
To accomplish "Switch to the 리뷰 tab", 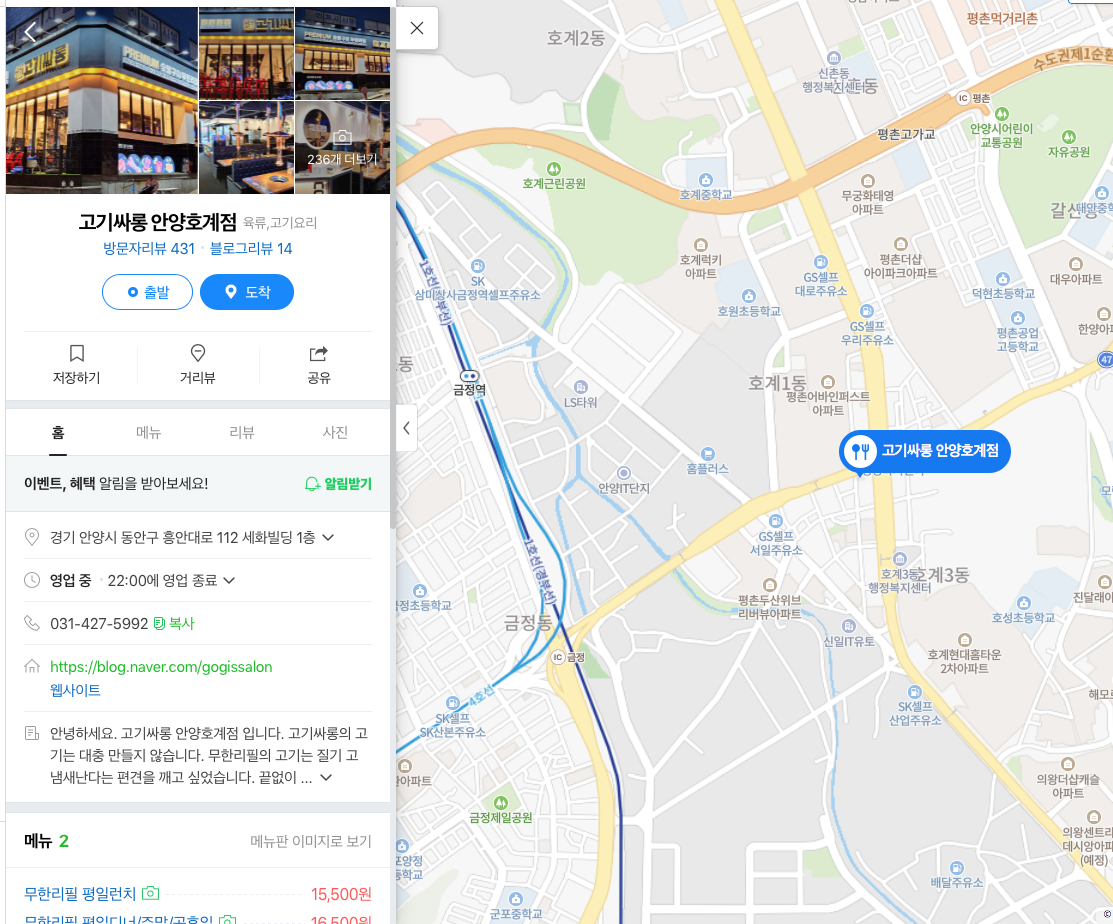I will tap(242, 432).
